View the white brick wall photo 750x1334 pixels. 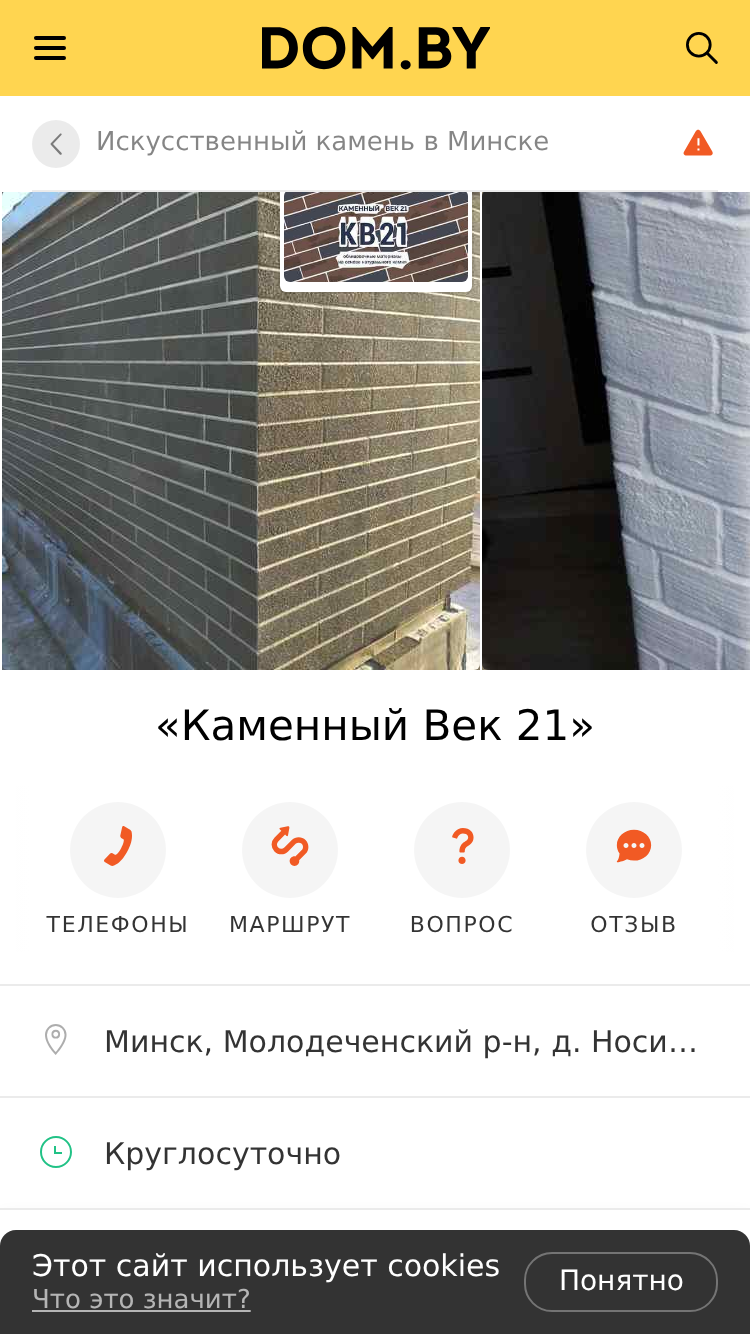[616, 430]
